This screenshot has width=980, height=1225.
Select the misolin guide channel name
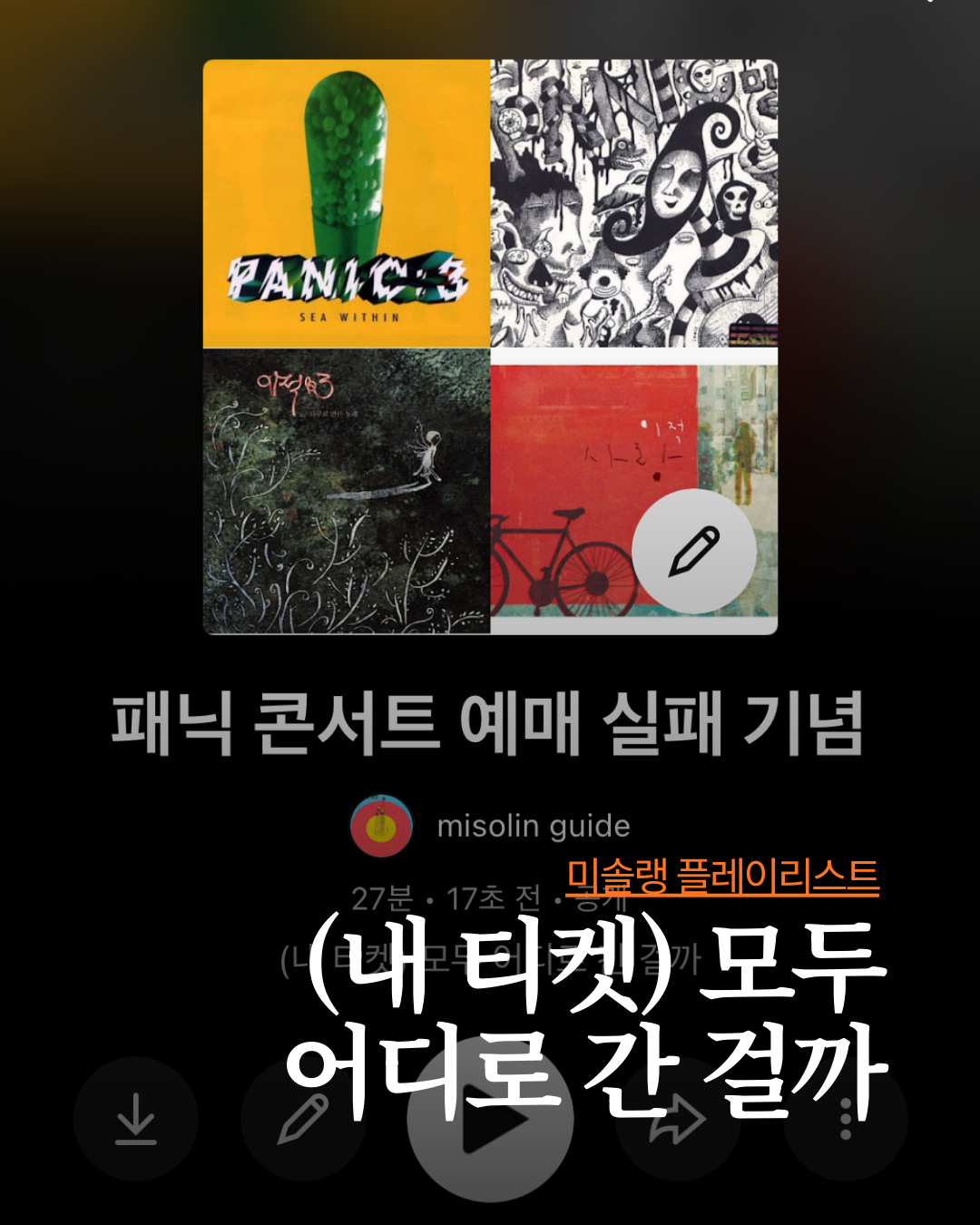(534, 826)
